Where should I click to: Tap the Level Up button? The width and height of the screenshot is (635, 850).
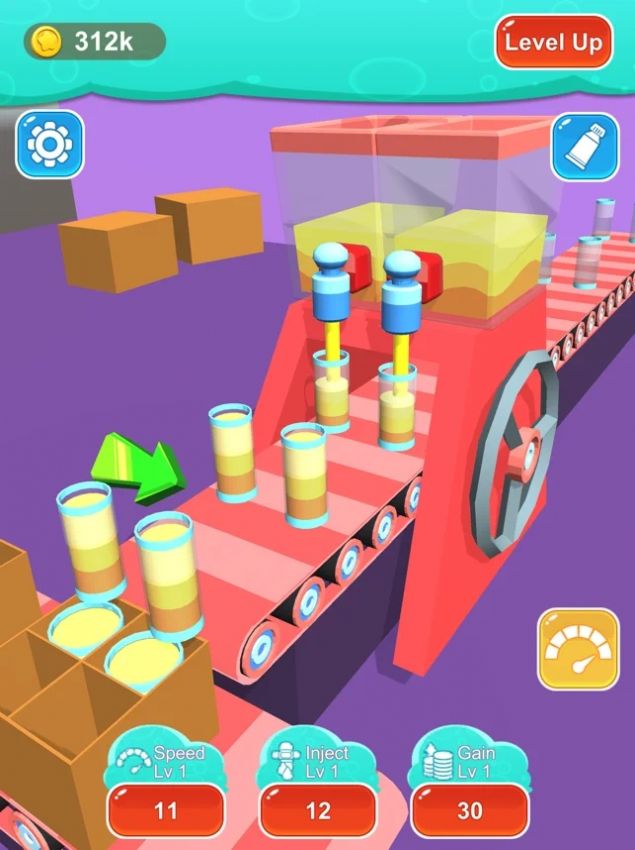point(553,42)
